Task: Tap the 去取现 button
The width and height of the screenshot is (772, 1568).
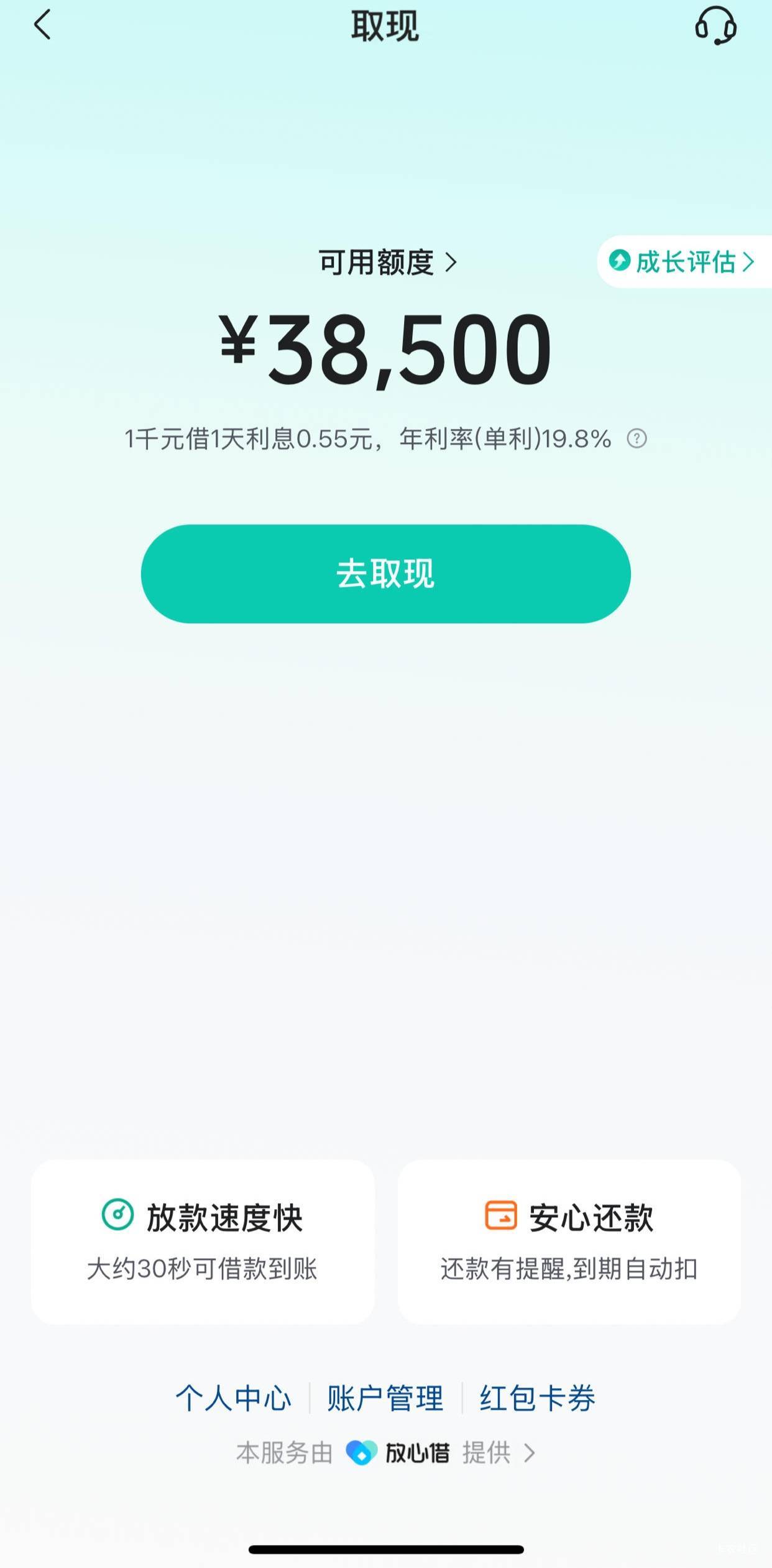Action: (386, 573)
